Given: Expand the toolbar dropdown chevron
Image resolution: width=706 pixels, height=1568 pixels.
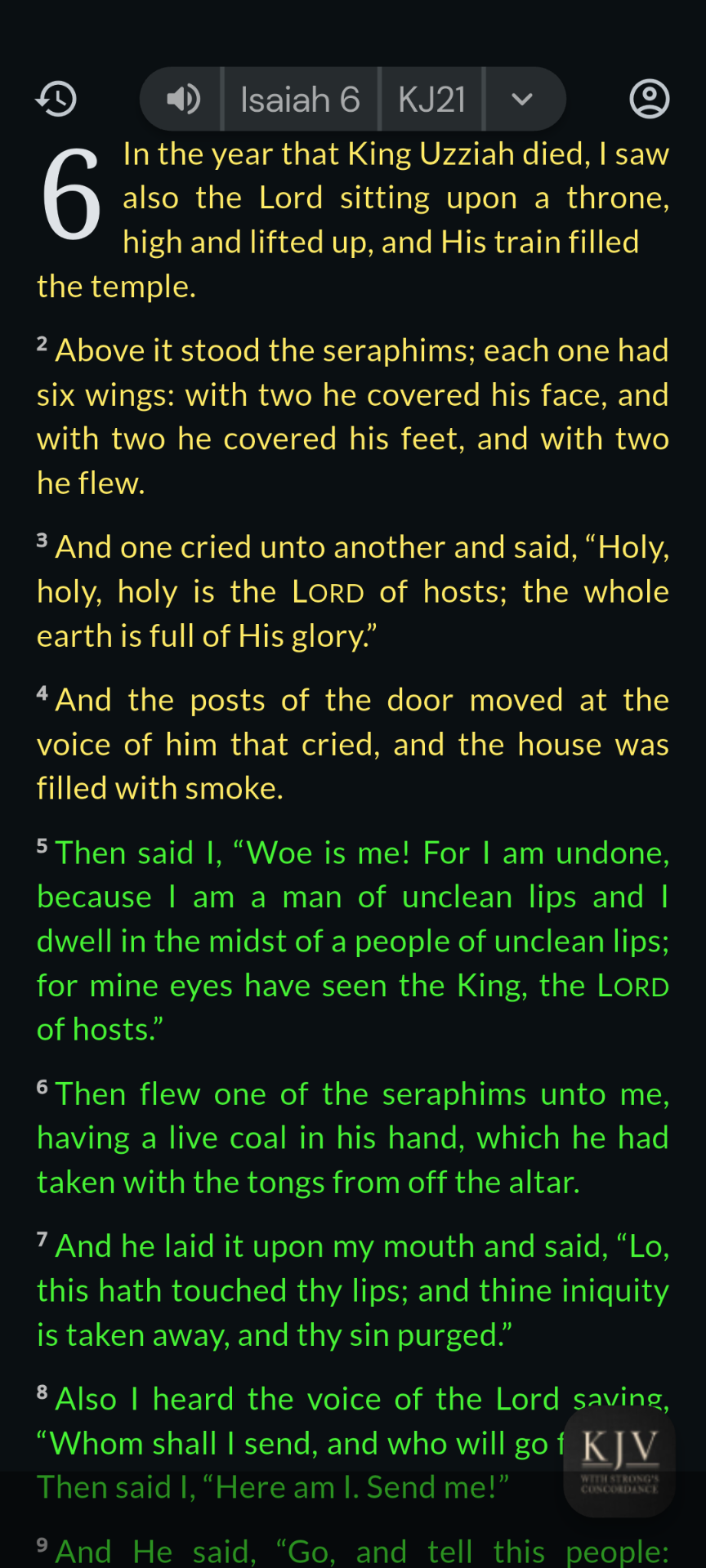Looking at the screenshot, I should click(522, 100).
